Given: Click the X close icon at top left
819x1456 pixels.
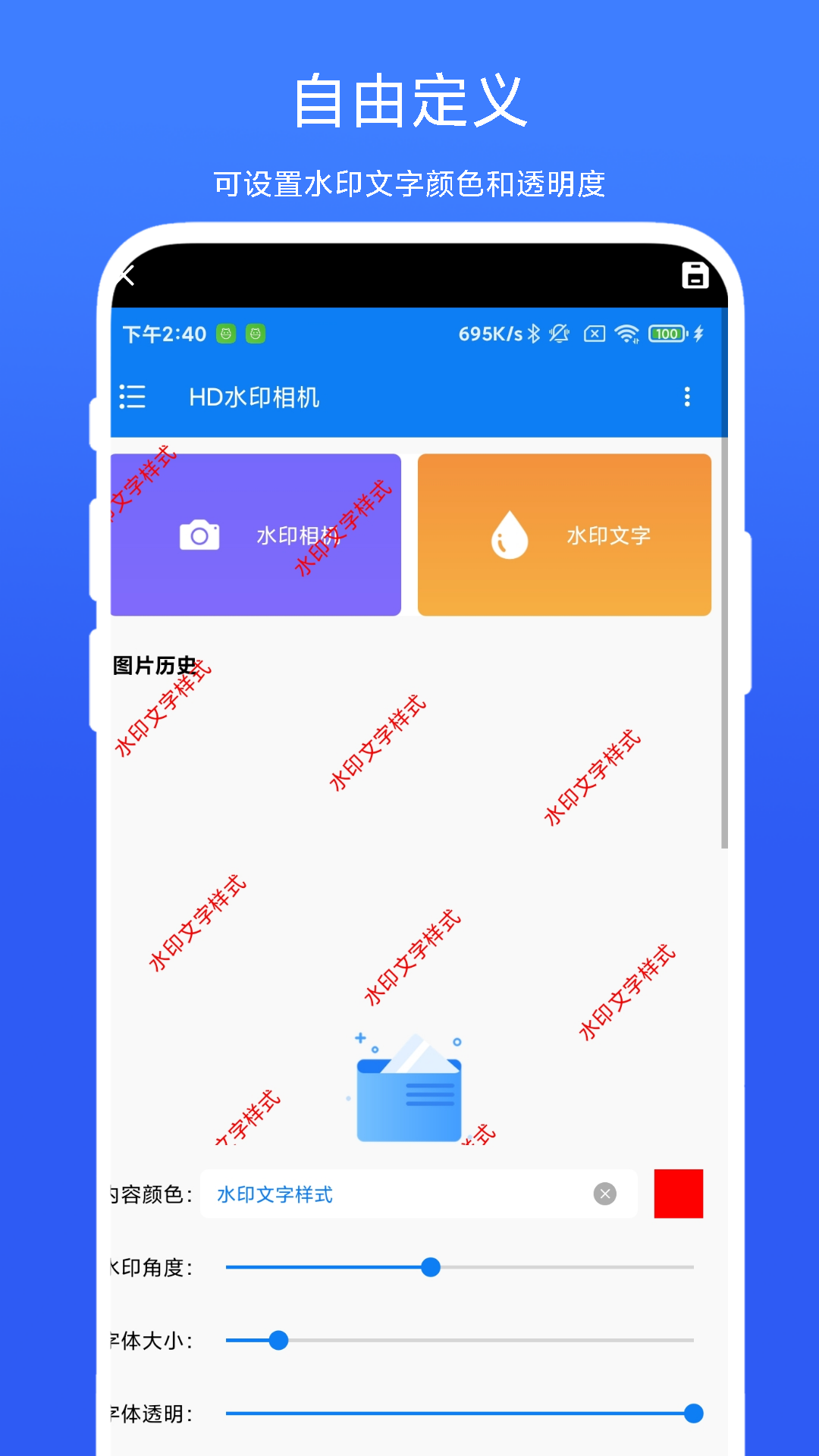Looking at the screenshot, I should pyautogui.click(x=127, y=276).
